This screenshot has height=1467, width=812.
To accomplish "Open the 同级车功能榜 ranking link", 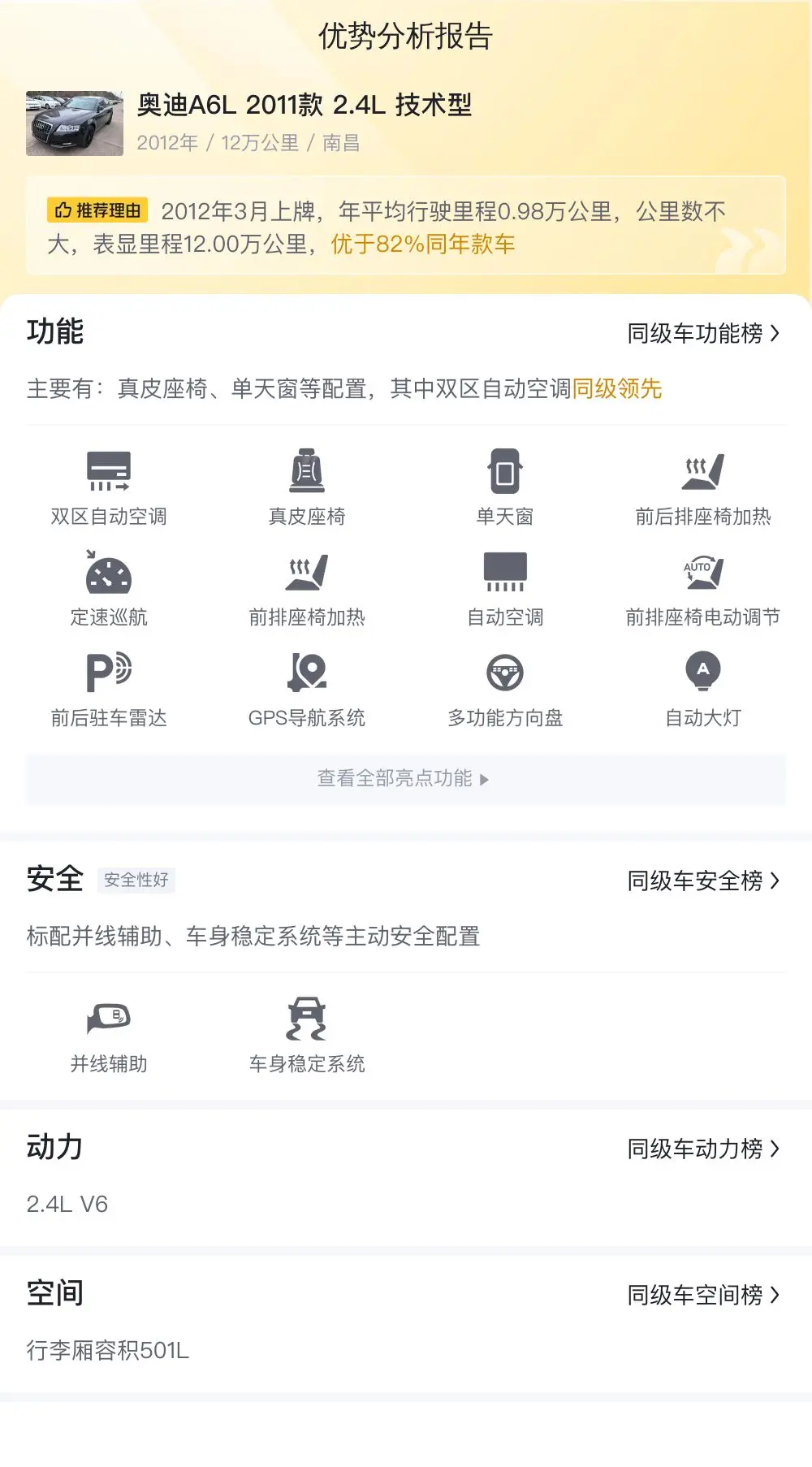I will 703,333.
